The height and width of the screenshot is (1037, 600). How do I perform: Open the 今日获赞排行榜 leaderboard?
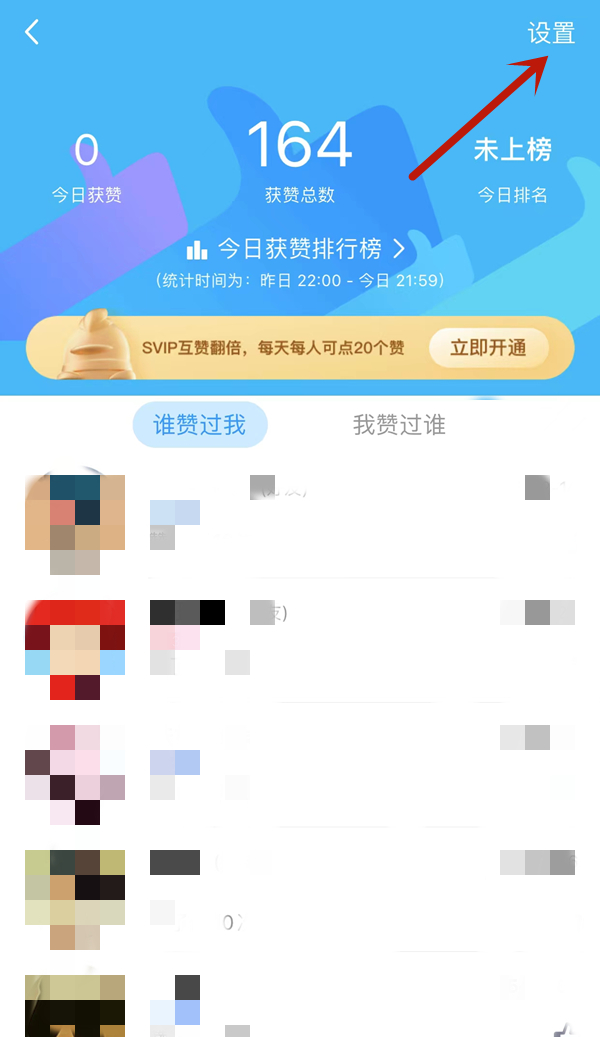pos(298,249)
